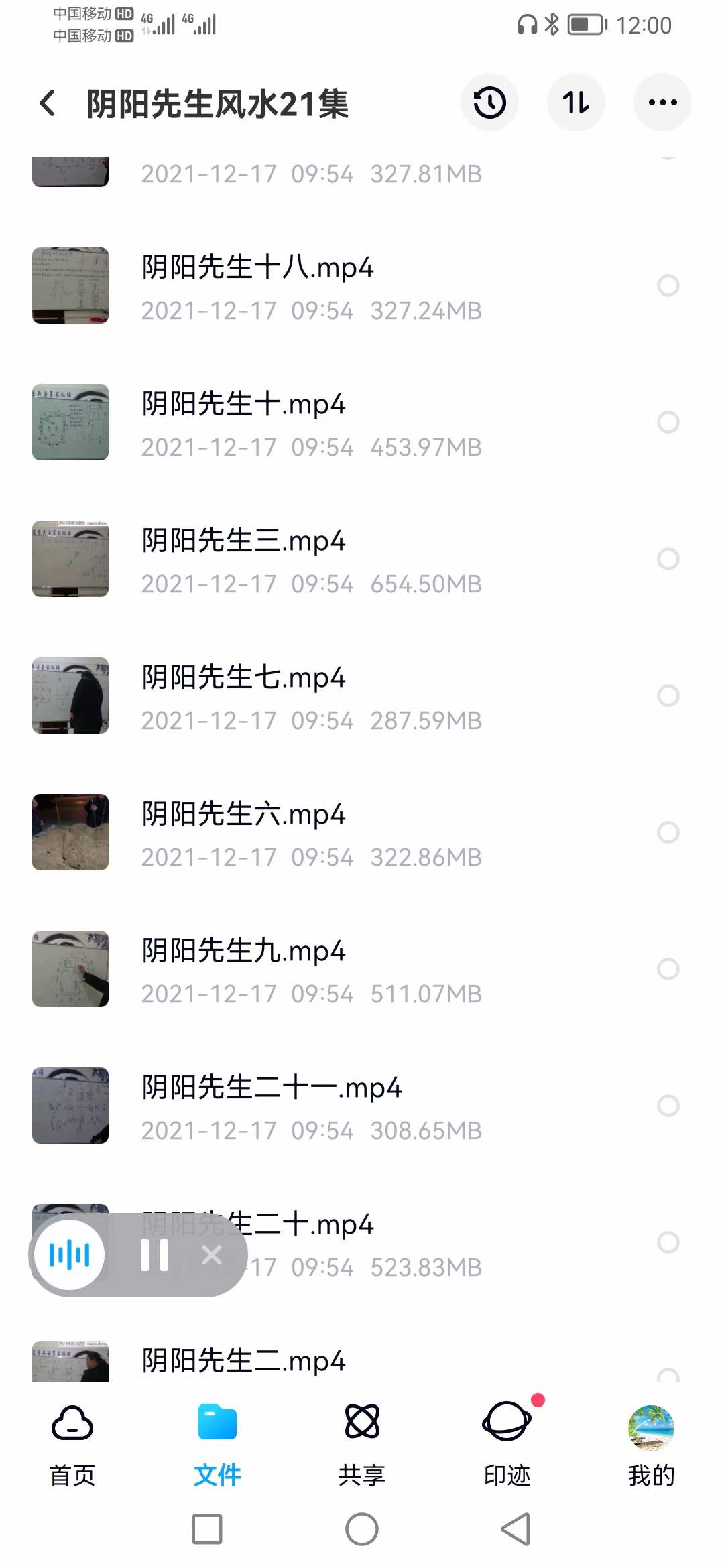Expand the floating player's waveform button
Image resolution: width=724 pixels, height=1568 pixels.
[70, 1255]
